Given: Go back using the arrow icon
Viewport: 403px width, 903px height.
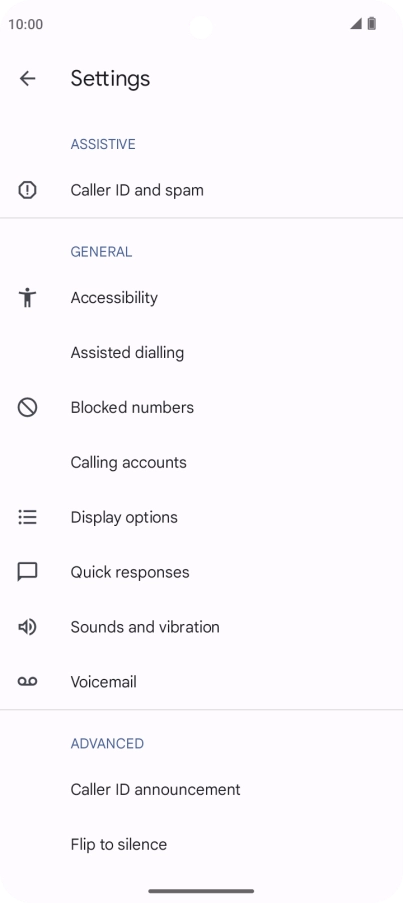Looking at the screenshot, I should 27,78.
